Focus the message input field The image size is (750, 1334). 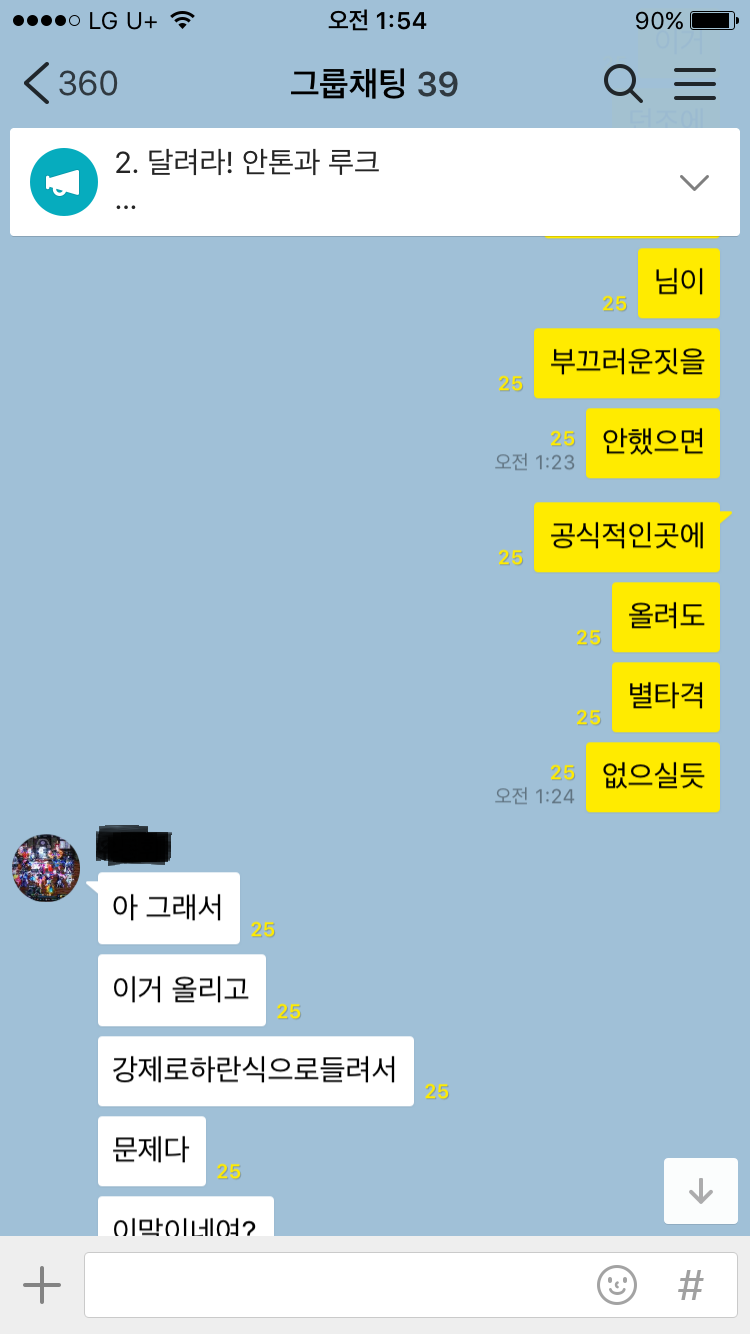335,1285
